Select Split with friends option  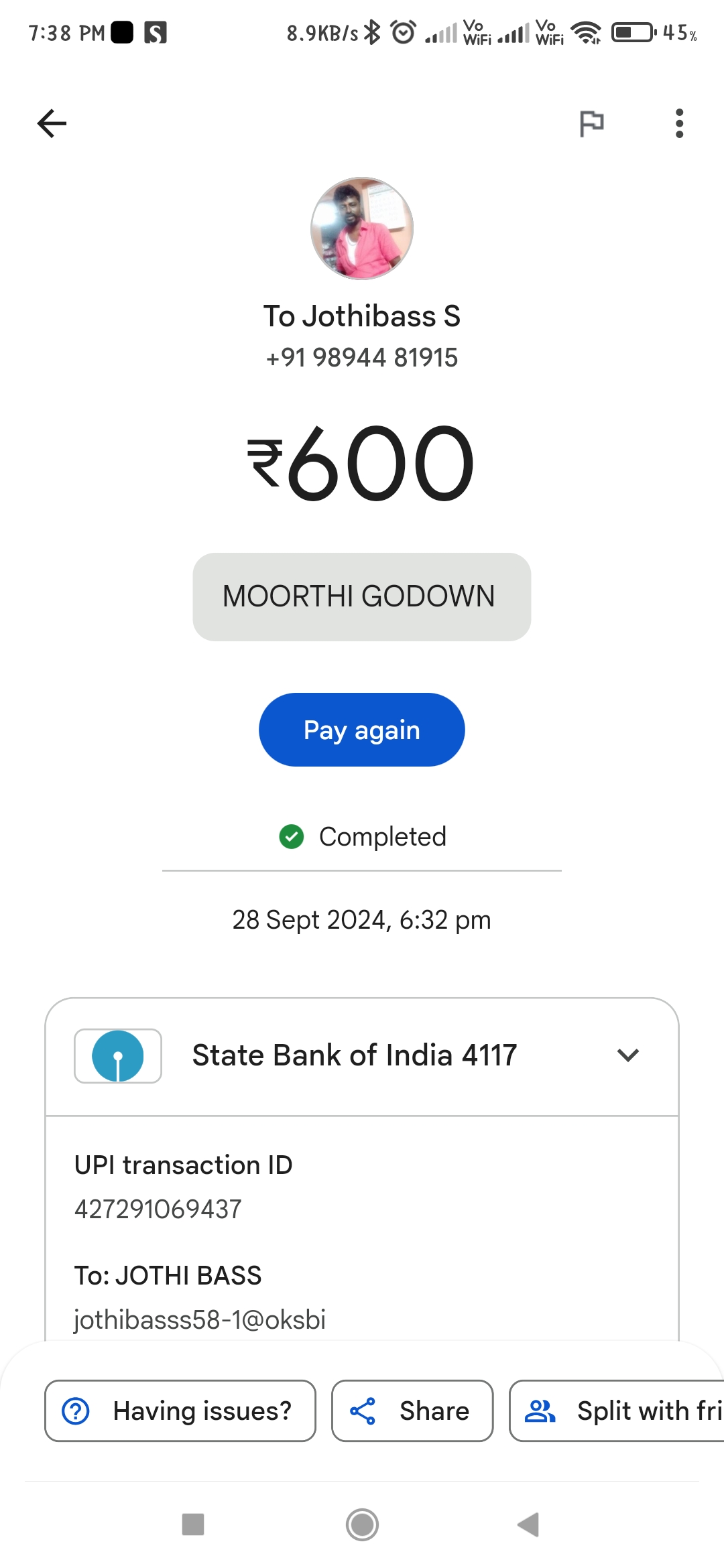[617, 1411]
